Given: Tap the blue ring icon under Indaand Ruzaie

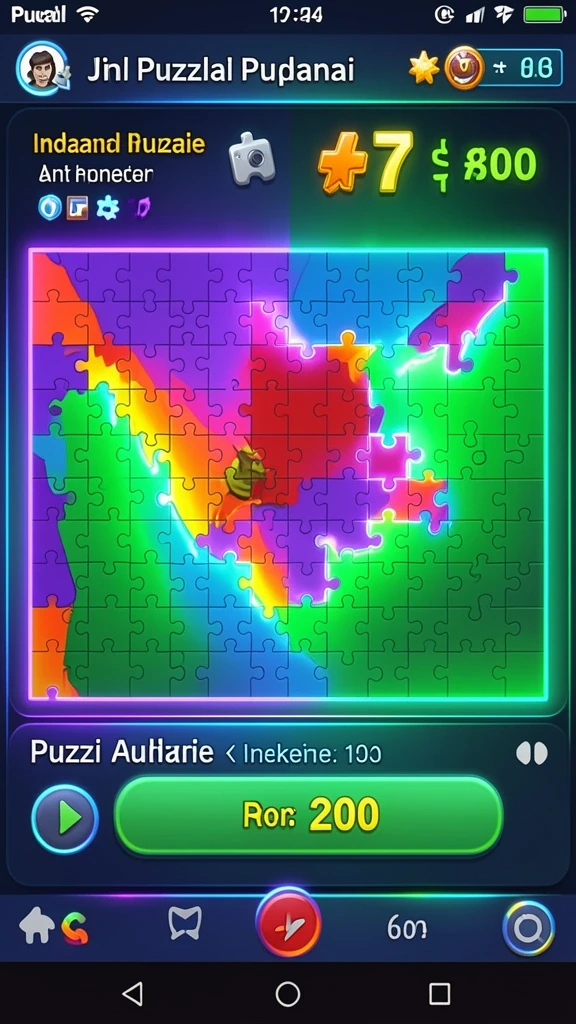Looking at the screenshot, I should 50,208.
